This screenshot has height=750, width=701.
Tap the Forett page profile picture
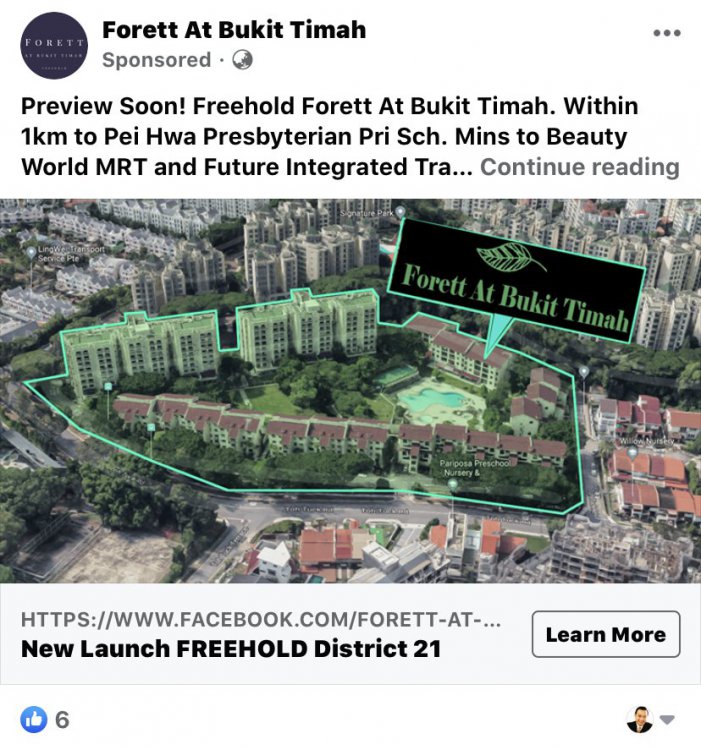pyautogui.click(x=54, y=46)
